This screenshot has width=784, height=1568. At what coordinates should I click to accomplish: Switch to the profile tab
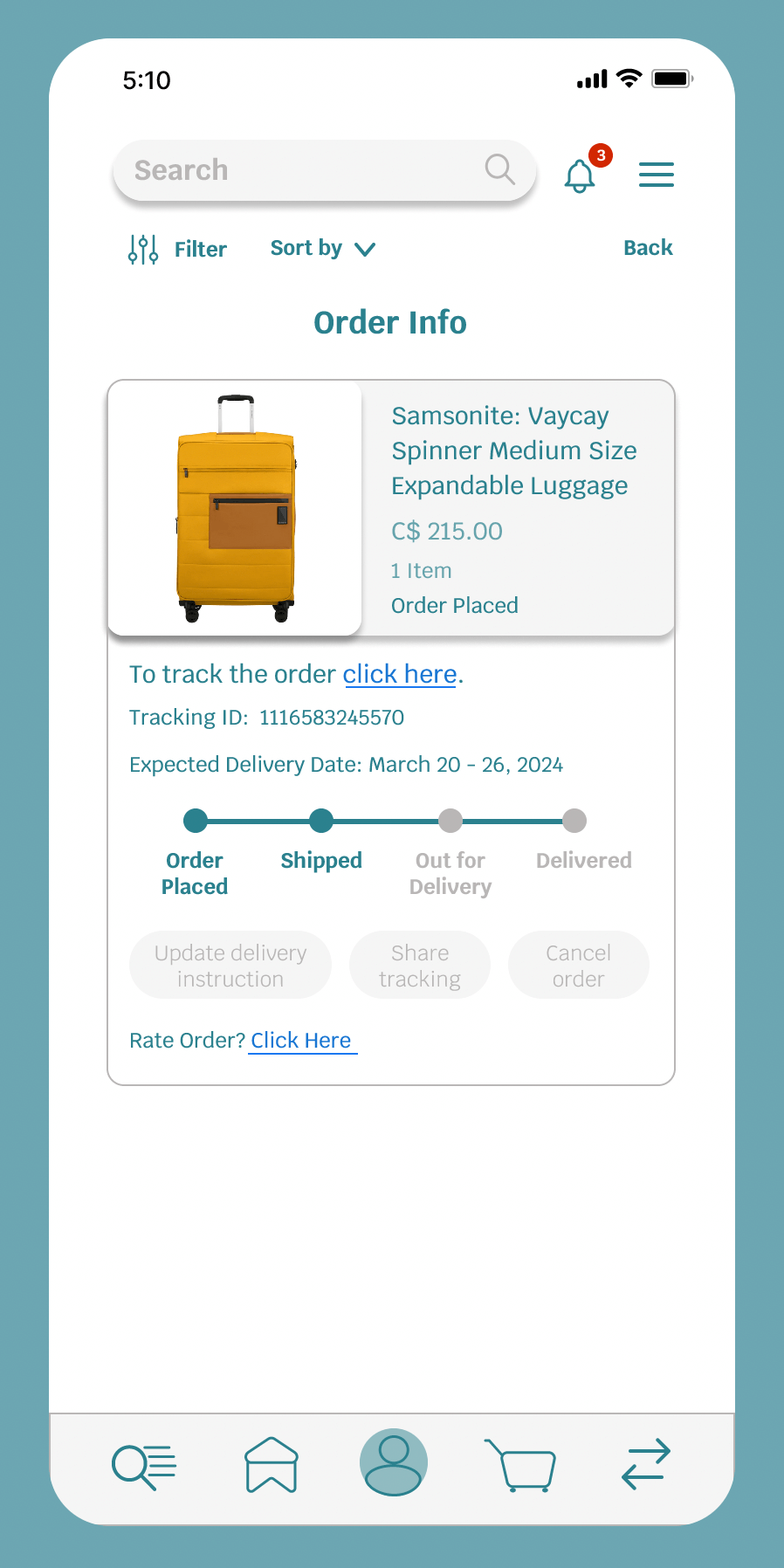point(394,1462)
